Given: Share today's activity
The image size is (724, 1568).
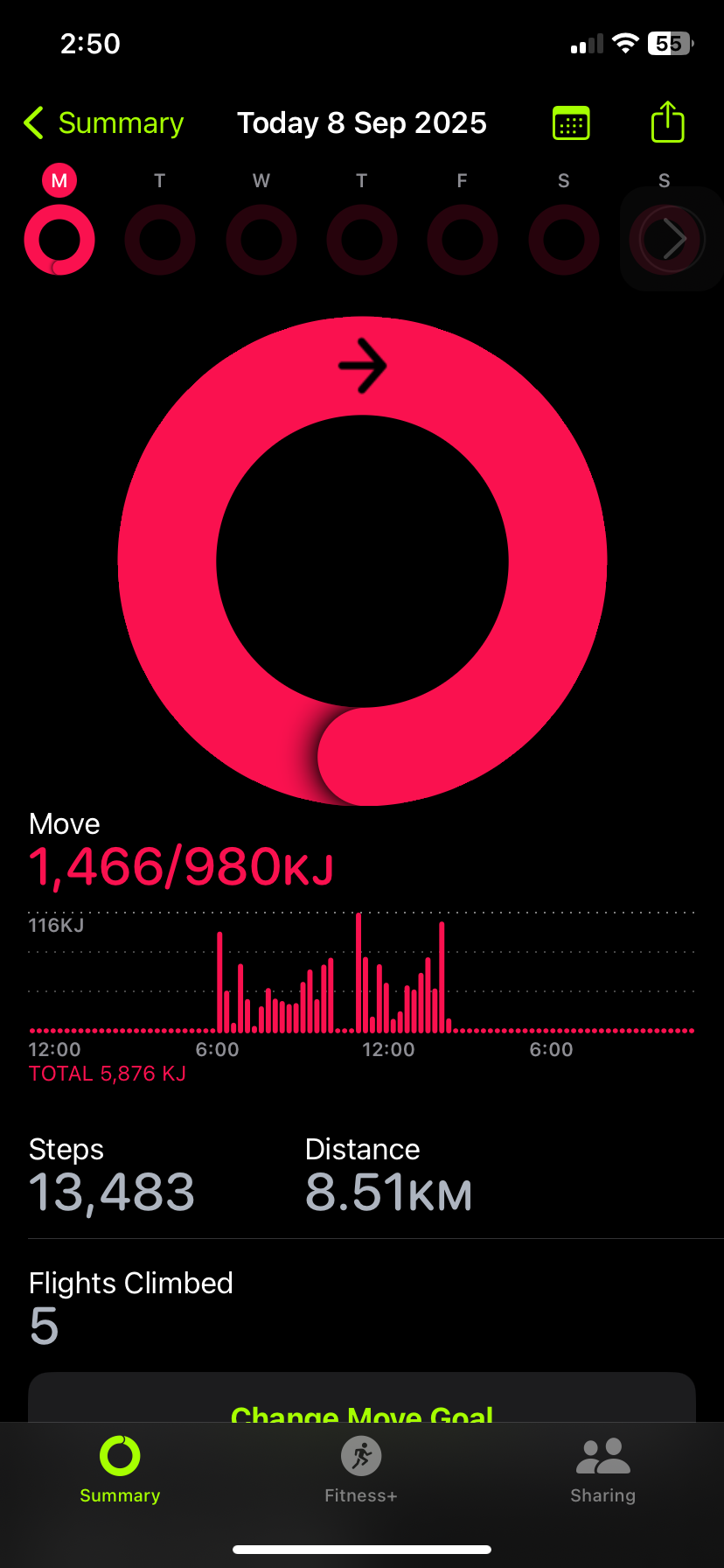Looking at the screenshot, I should coord(668,122).
